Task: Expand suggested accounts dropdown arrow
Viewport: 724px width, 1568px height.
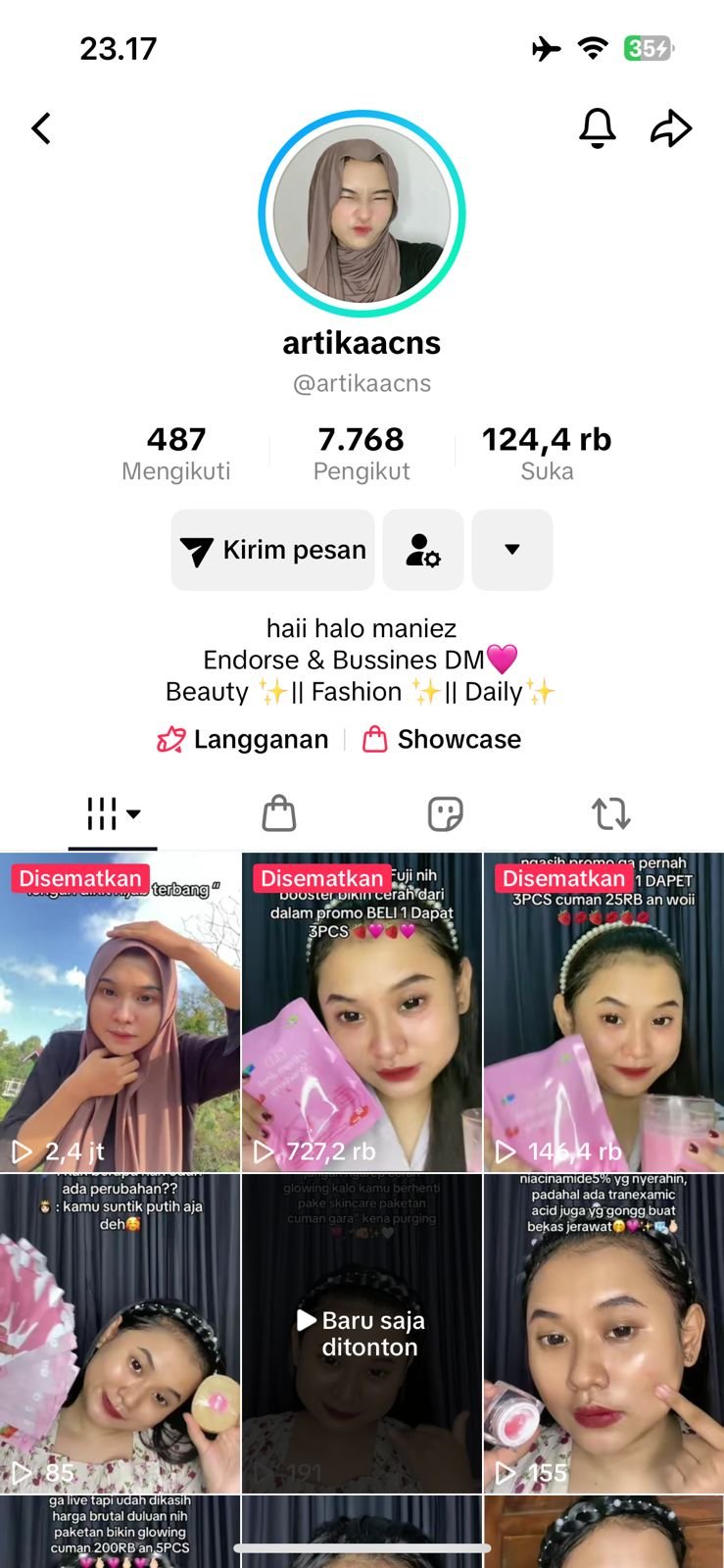Action: click(x=511, y=550)
